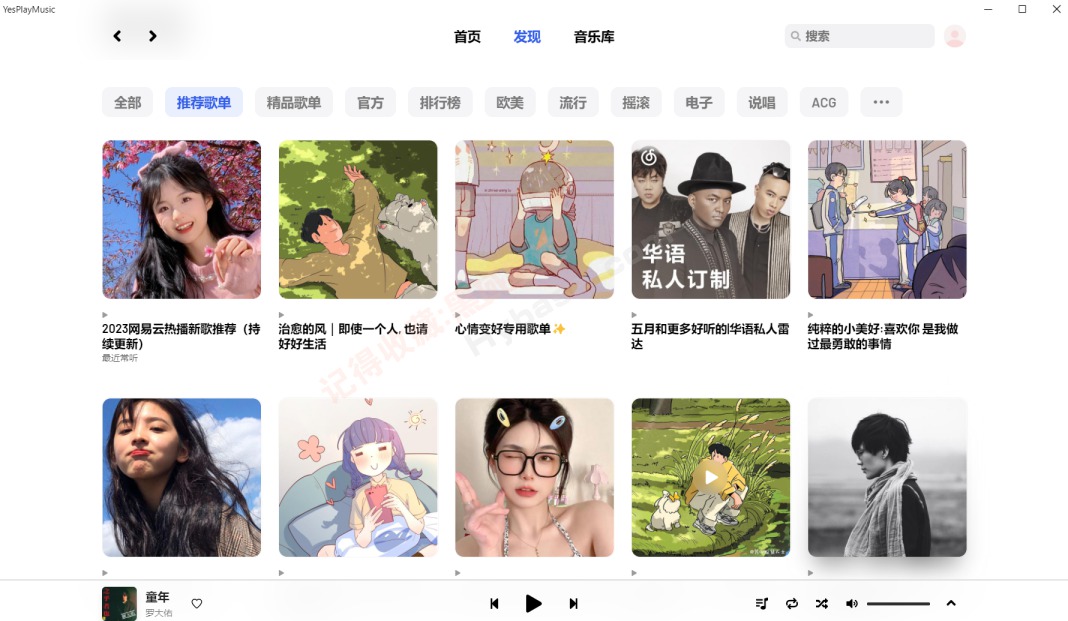The width and height of the screenshot is (1068, 621).
Task: Open the 心情变好专用歌单 playlist
Action: click(x=534, y=219)
